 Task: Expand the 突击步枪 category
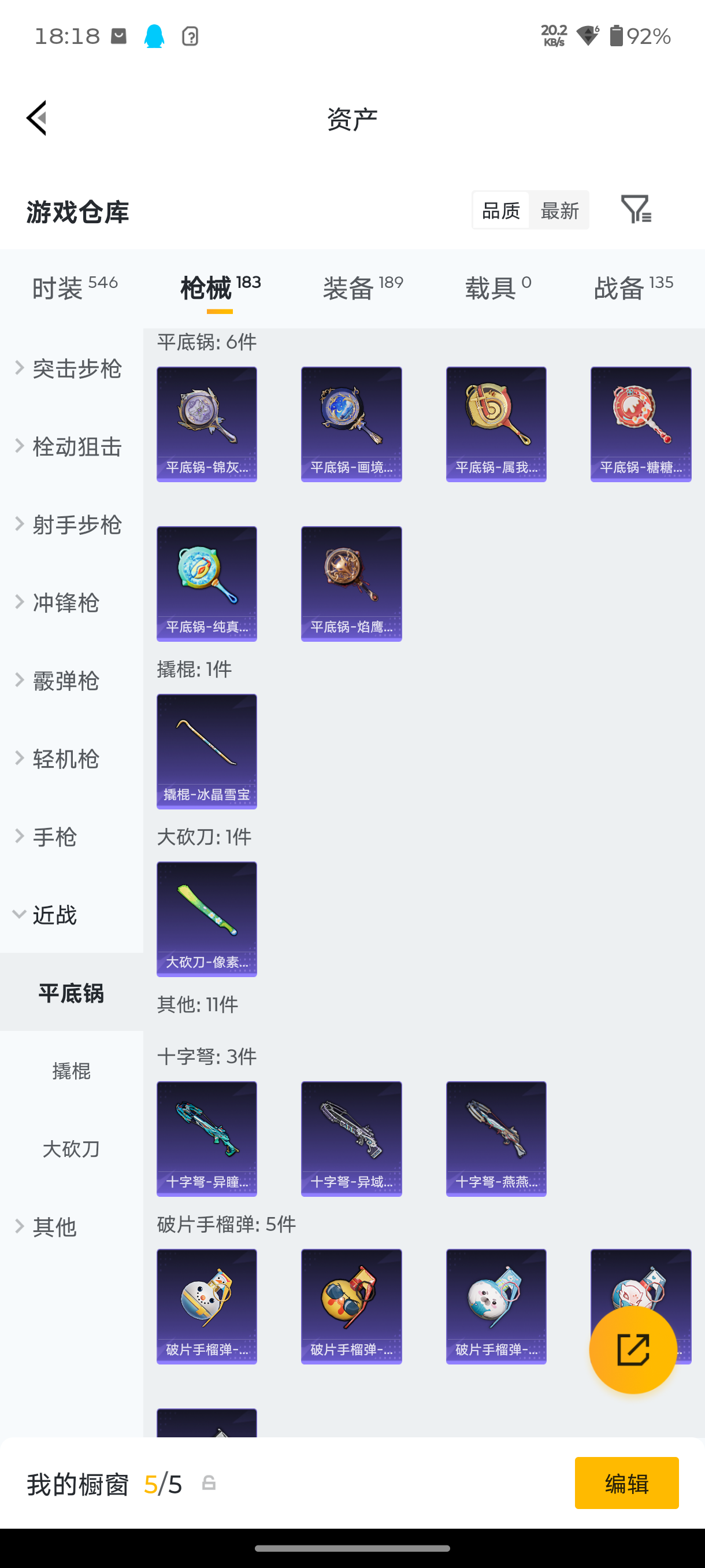click(77, 368)
